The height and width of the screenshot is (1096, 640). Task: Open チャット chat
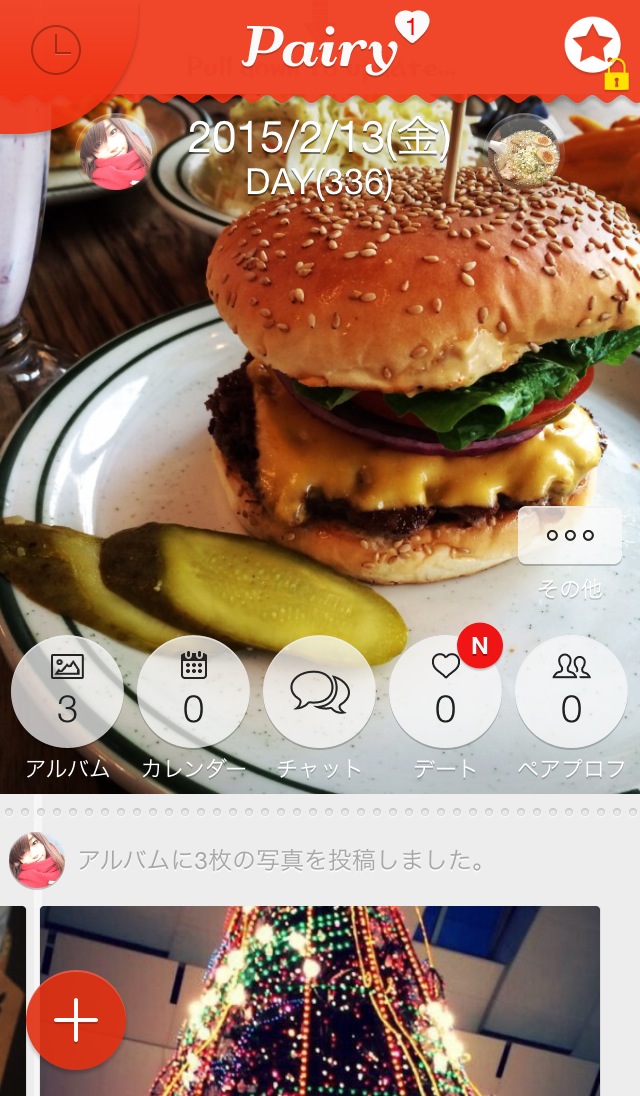[319, 691]
